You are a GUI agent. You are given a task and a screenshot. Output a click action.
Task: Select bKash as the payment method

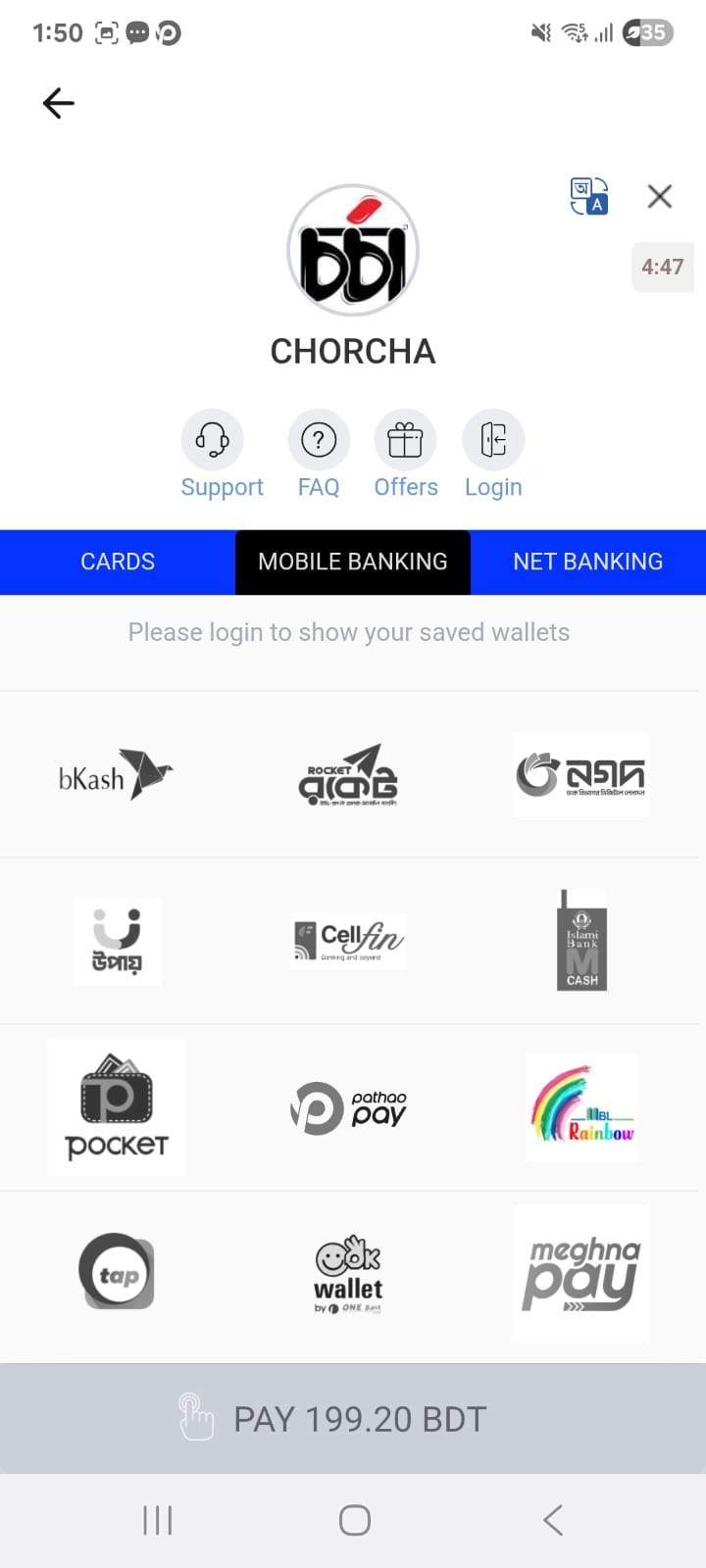117,774
